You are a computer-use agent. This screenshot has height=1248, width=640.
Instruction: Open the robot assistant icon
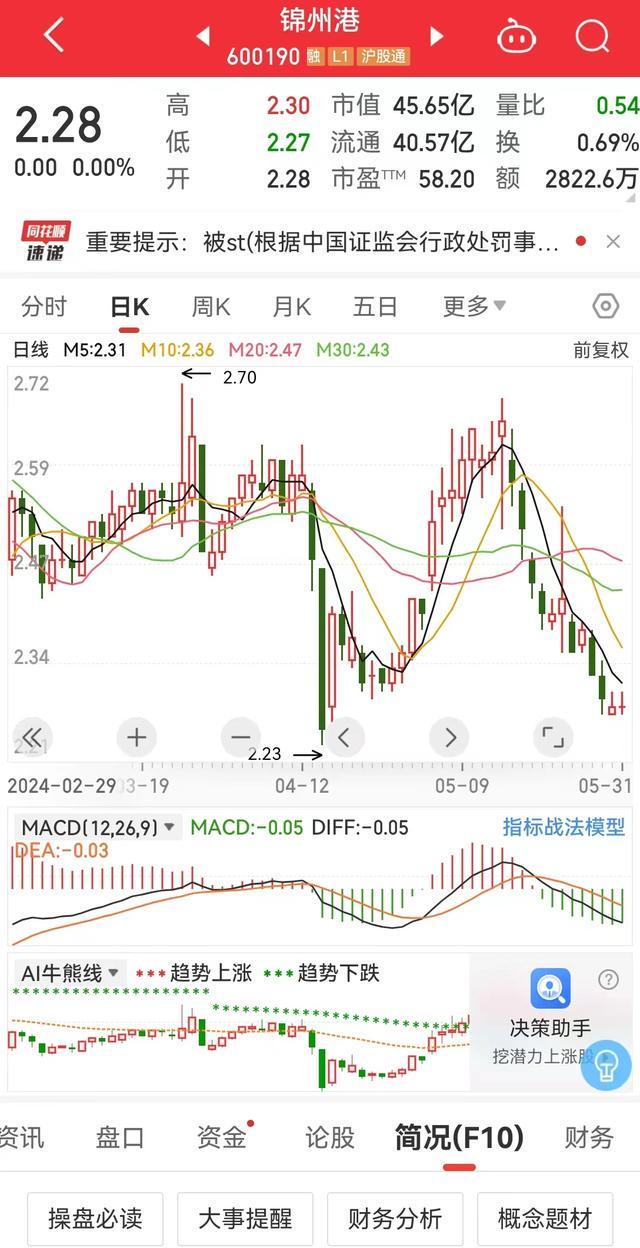[x=516, y=37]
